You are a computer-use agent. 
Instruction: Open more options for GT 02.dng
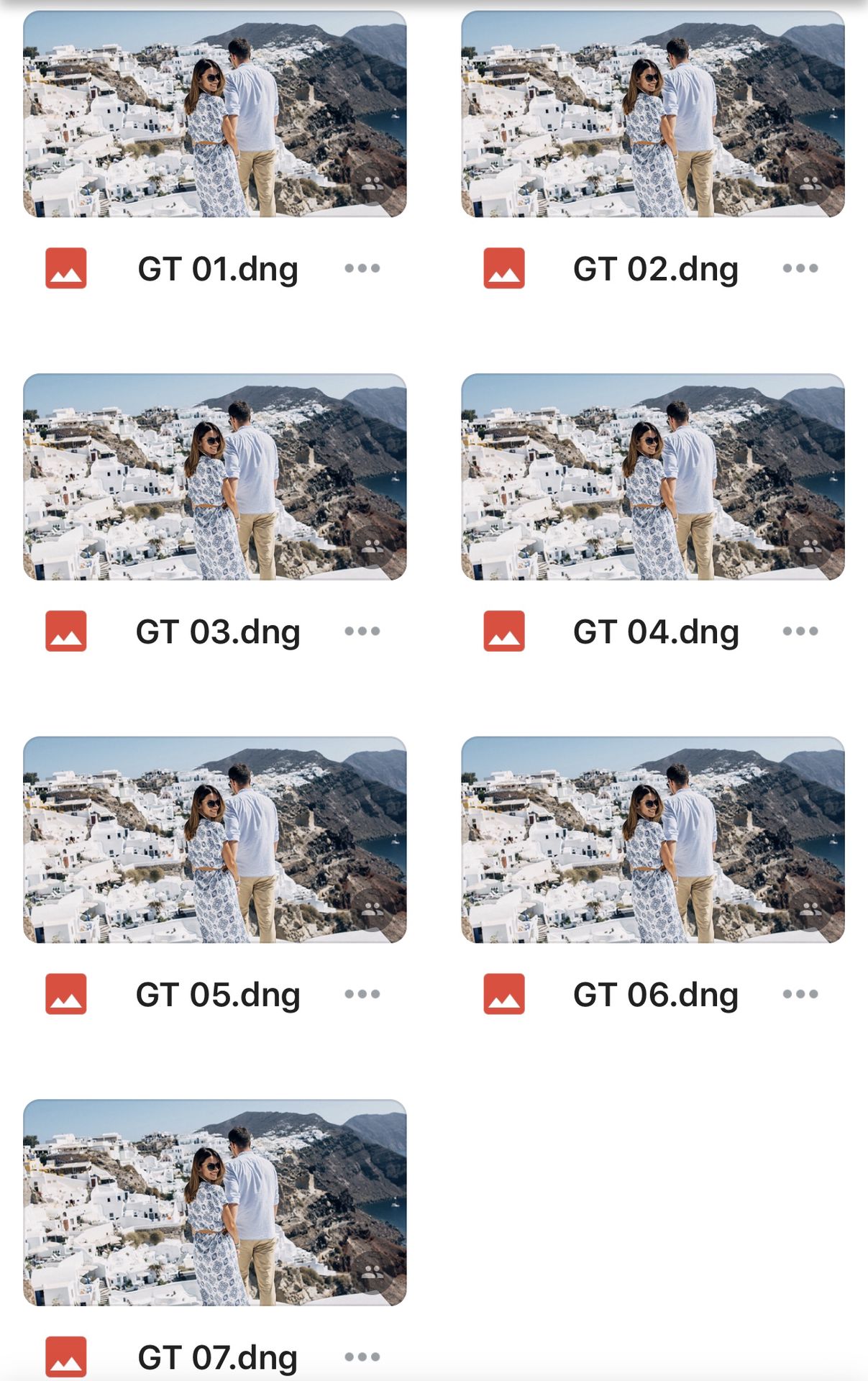click(x=800, y=268)
